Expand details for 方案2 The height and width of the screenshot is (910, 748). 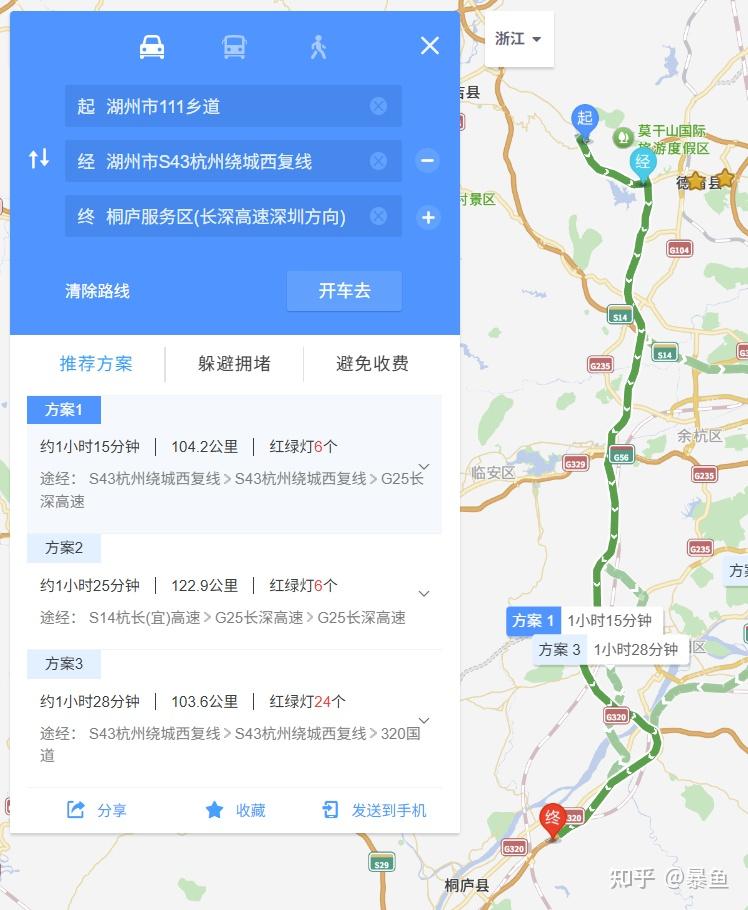tap(424, 594)
